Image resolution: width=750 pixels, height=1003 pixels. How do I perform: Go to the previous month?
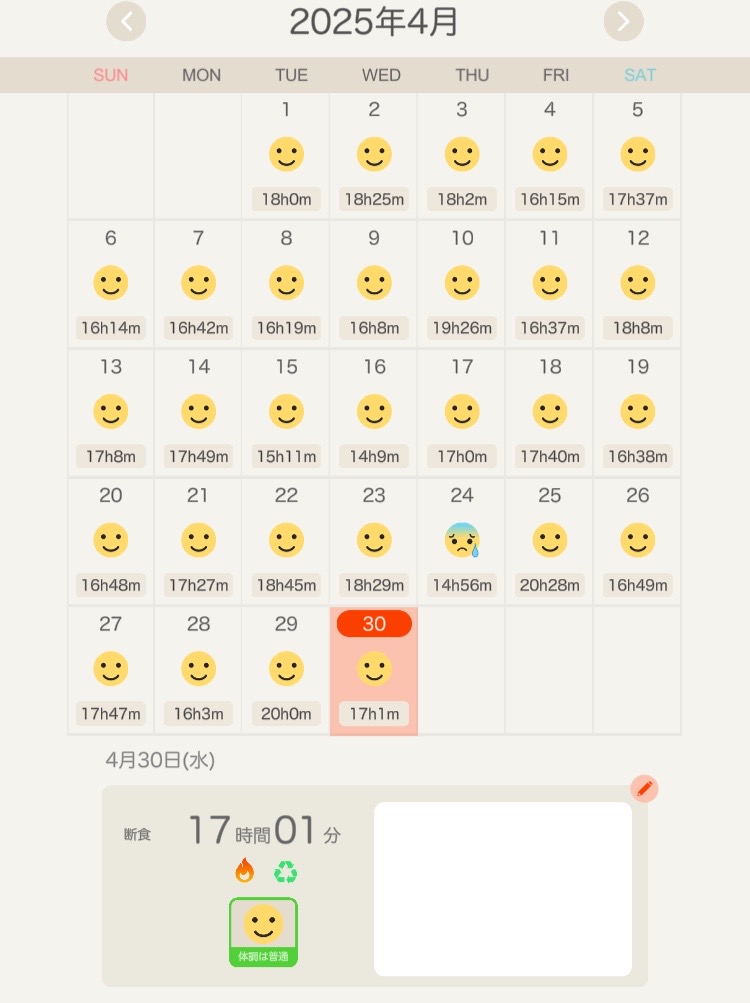click(x=126, y=21)
